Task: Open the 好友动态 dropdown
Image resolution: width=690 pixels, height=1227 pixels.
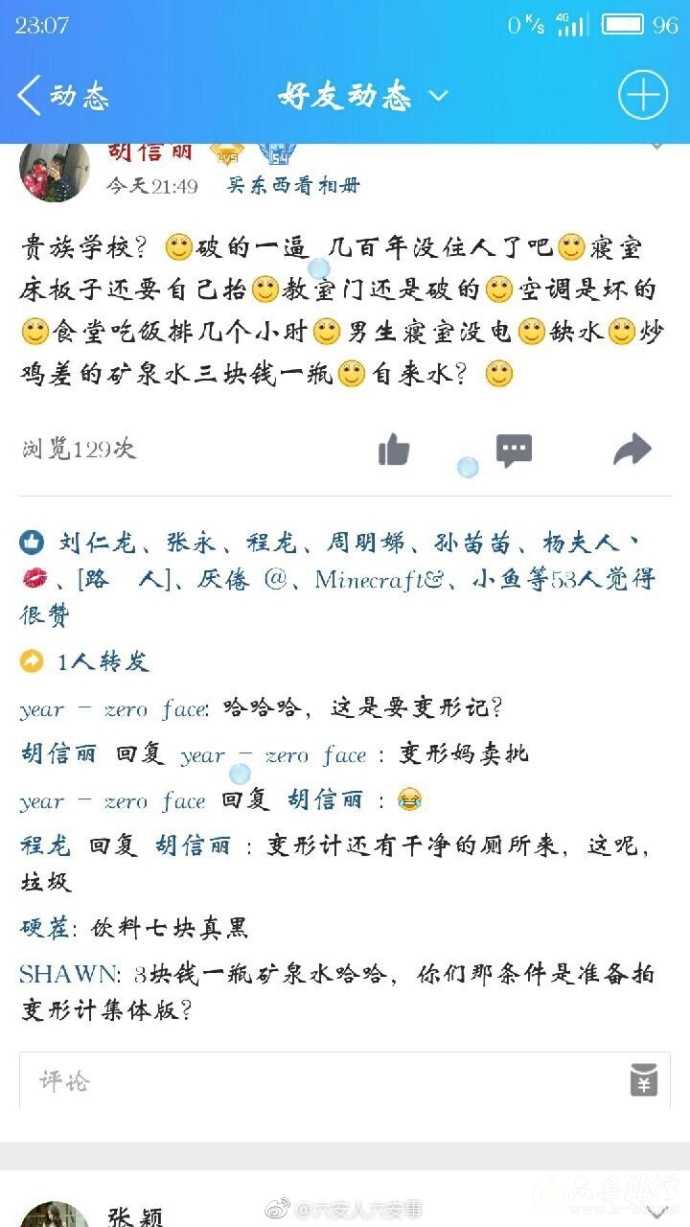Action: [362, 96]
